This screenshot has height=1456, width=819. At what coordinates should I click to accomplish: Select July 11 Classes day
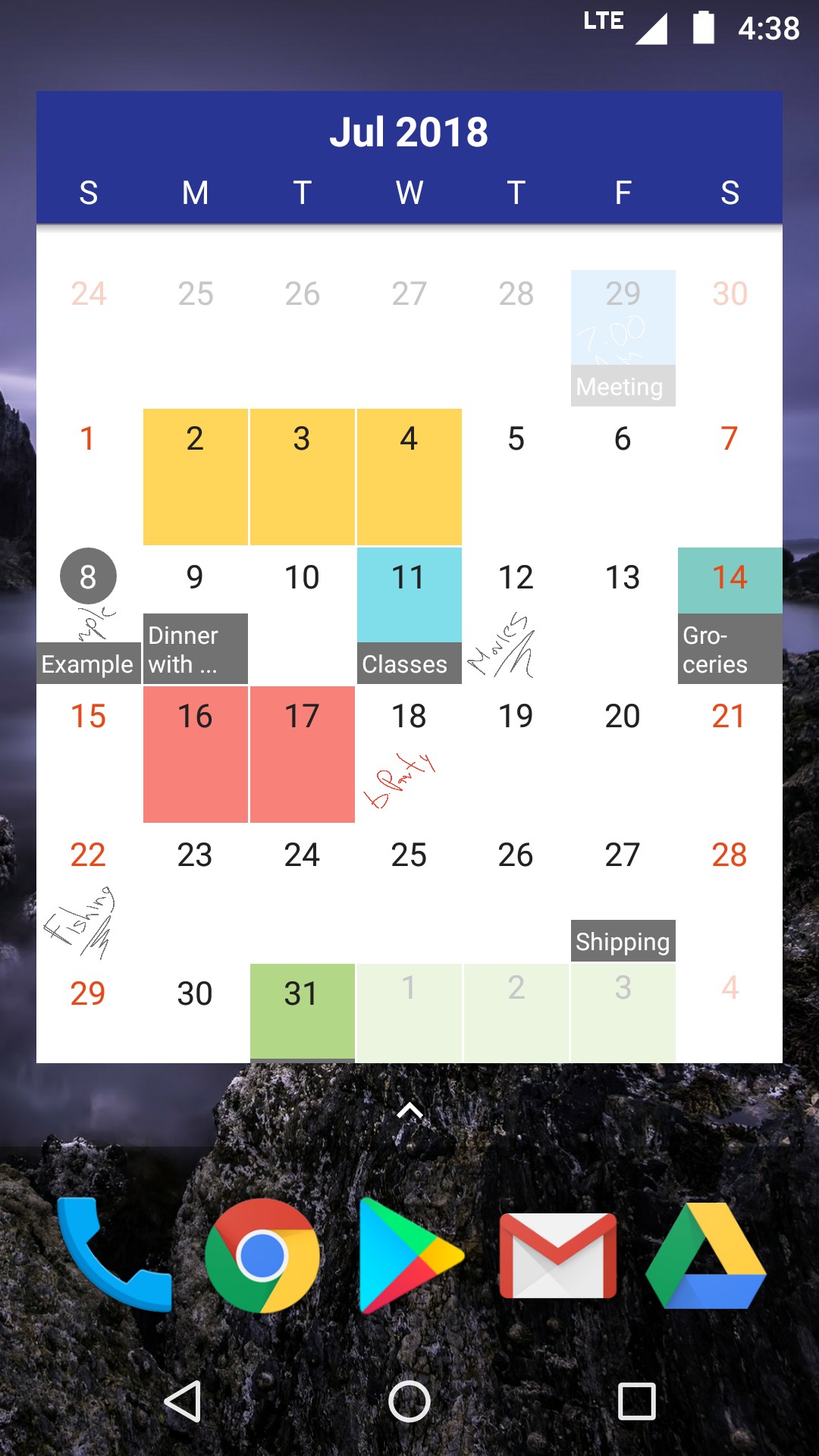pos(409,614)
